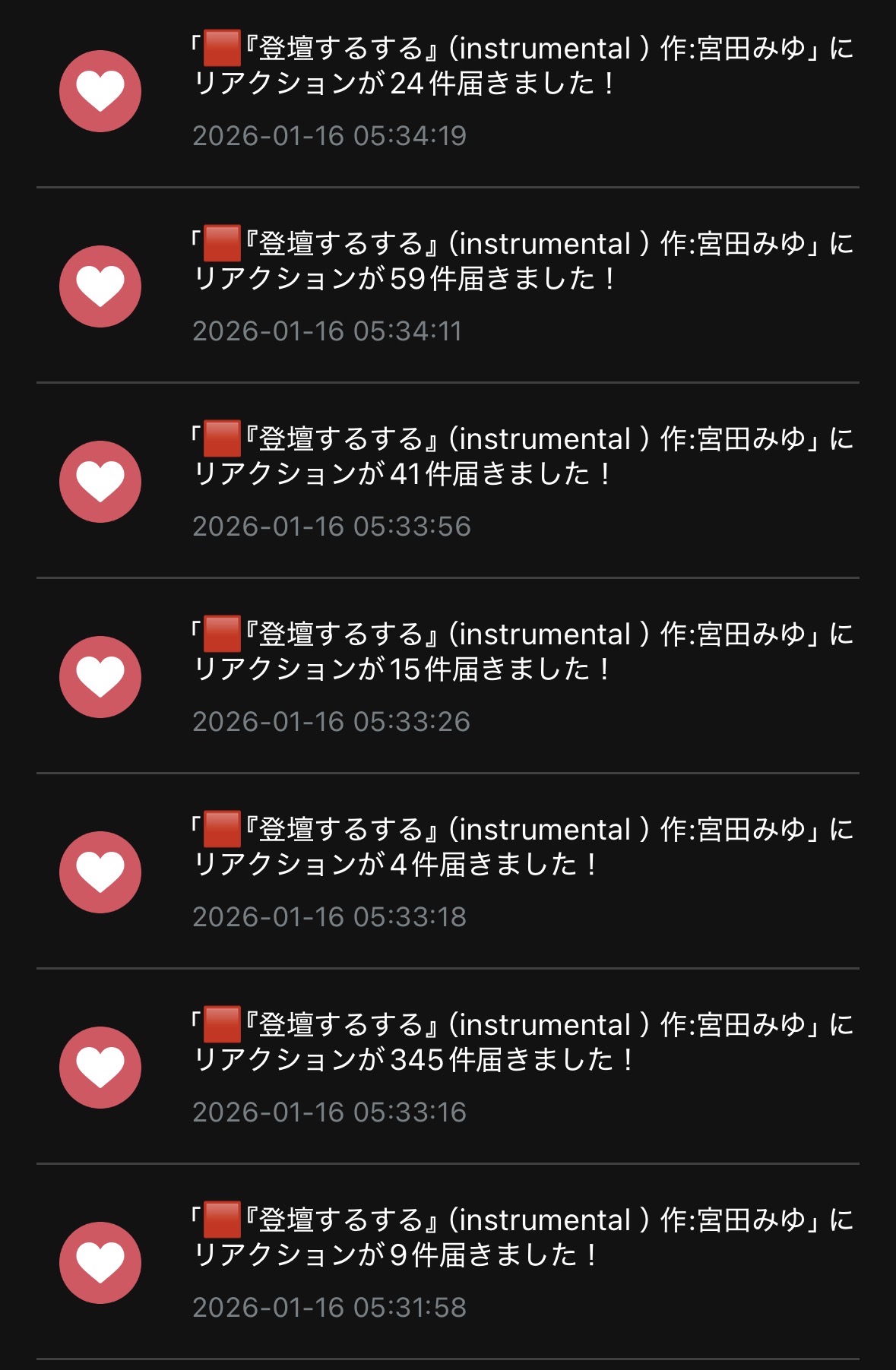Screen dimensions: 896x1370
Task: Click the heart icon on the 24-reaction notification
Action: 101,90
